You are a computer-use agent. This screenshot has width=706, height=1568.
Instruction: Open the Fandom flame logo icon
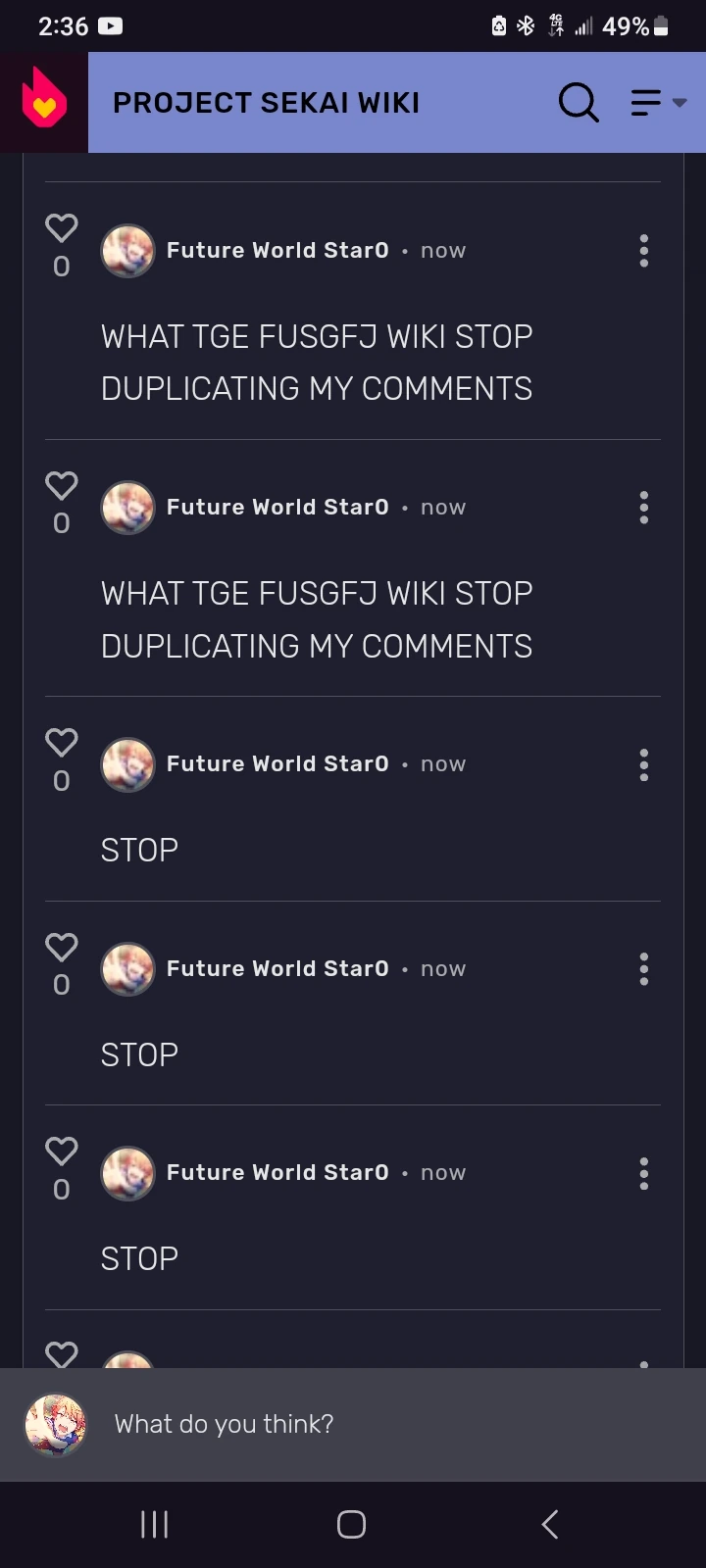(44, 101)
